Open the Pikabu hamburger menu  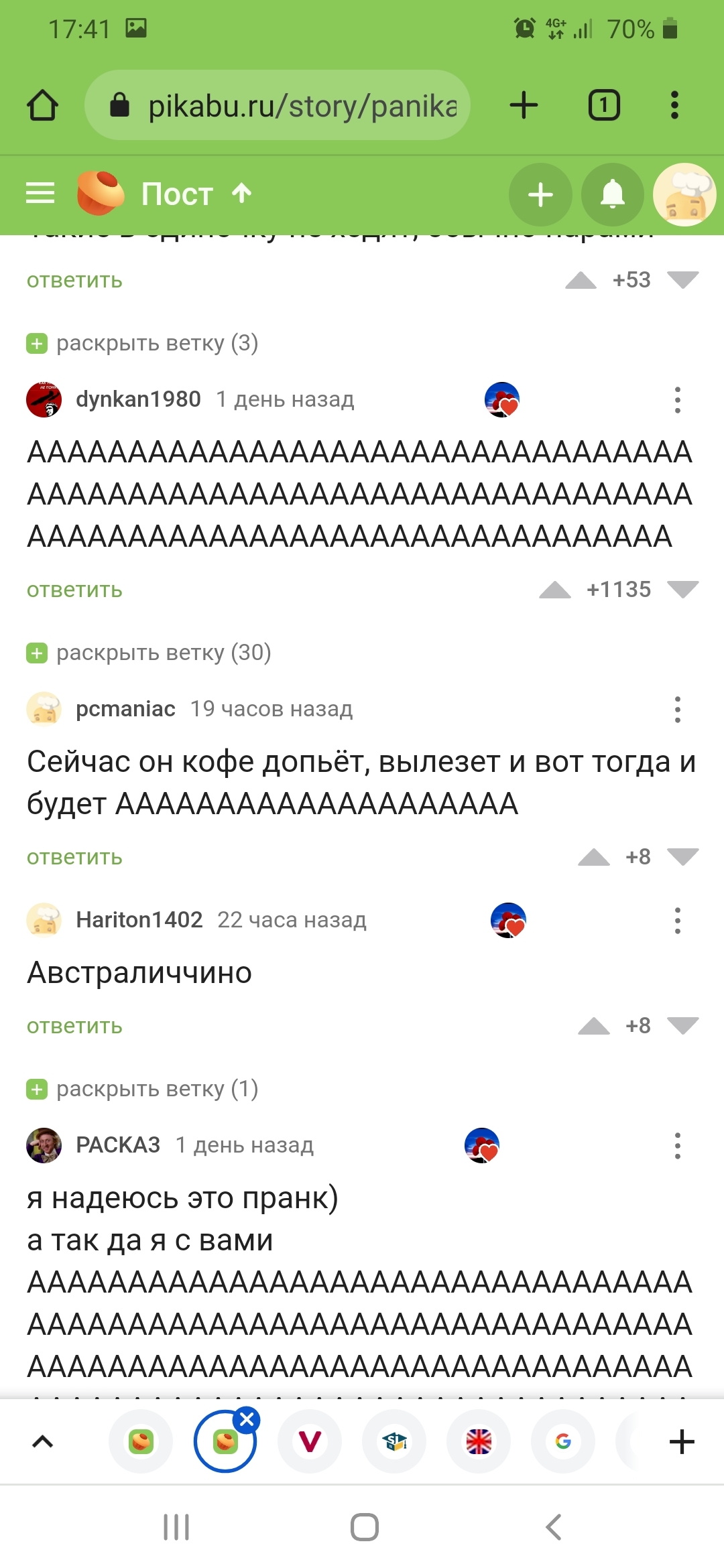point(40,194)
